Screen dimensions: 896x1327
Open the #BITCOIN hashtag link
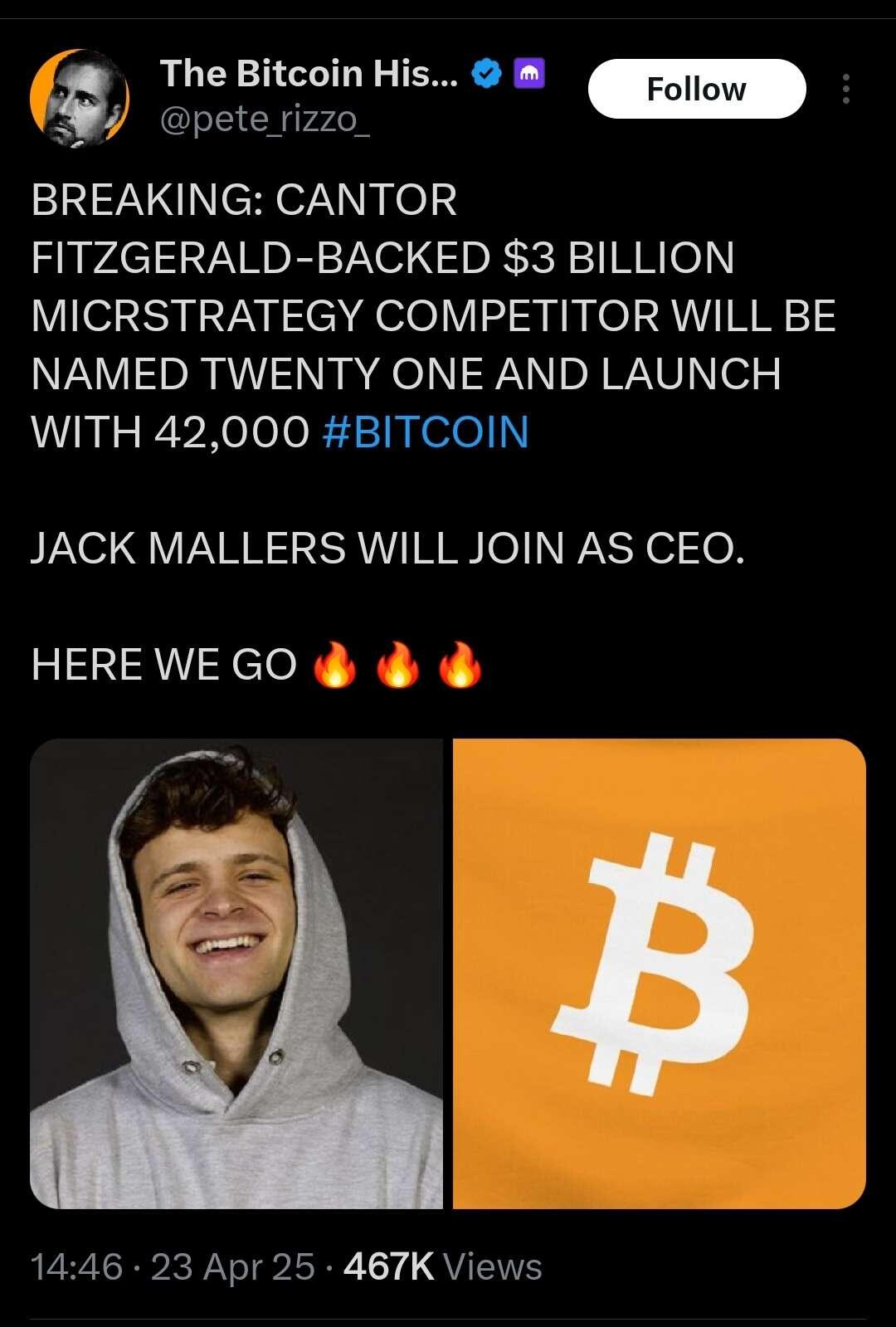point(425,432)
